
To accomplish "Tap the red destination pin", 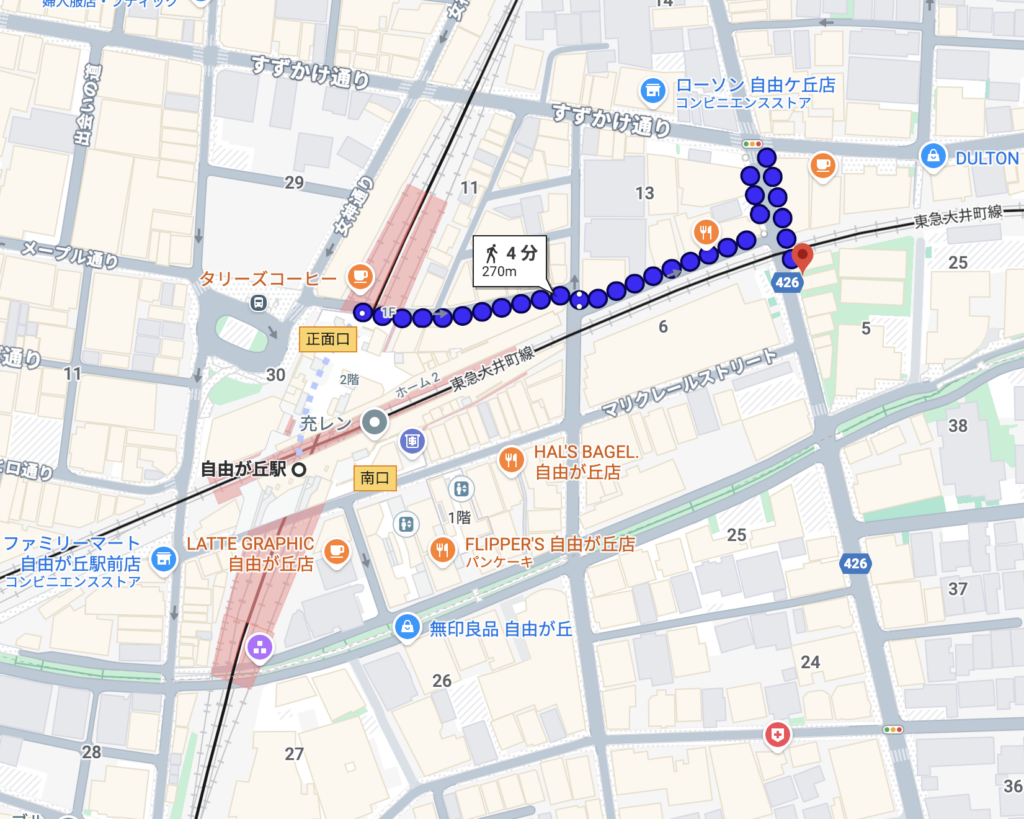I will tap(802, 257).
